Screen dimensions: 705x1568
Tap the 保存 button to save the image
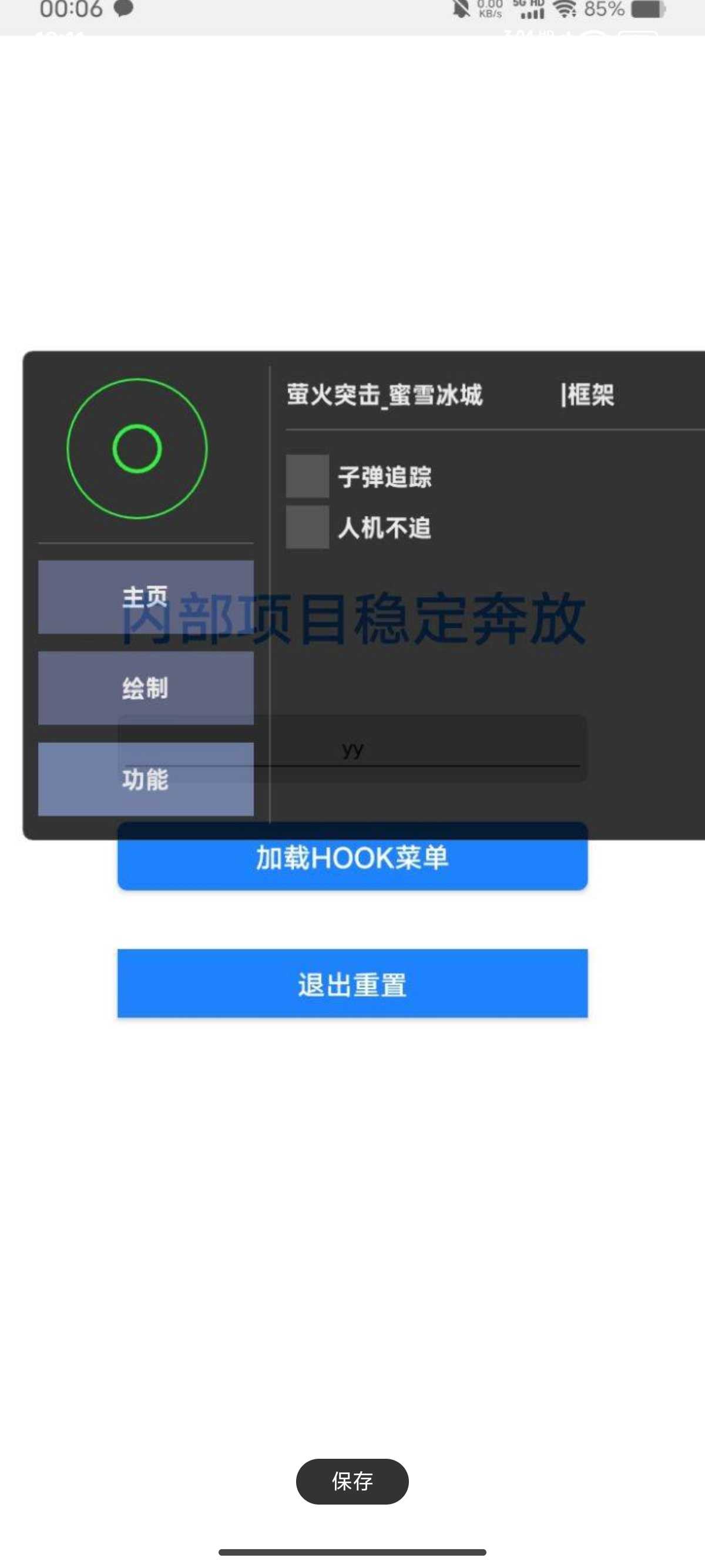coord(352,1480)
